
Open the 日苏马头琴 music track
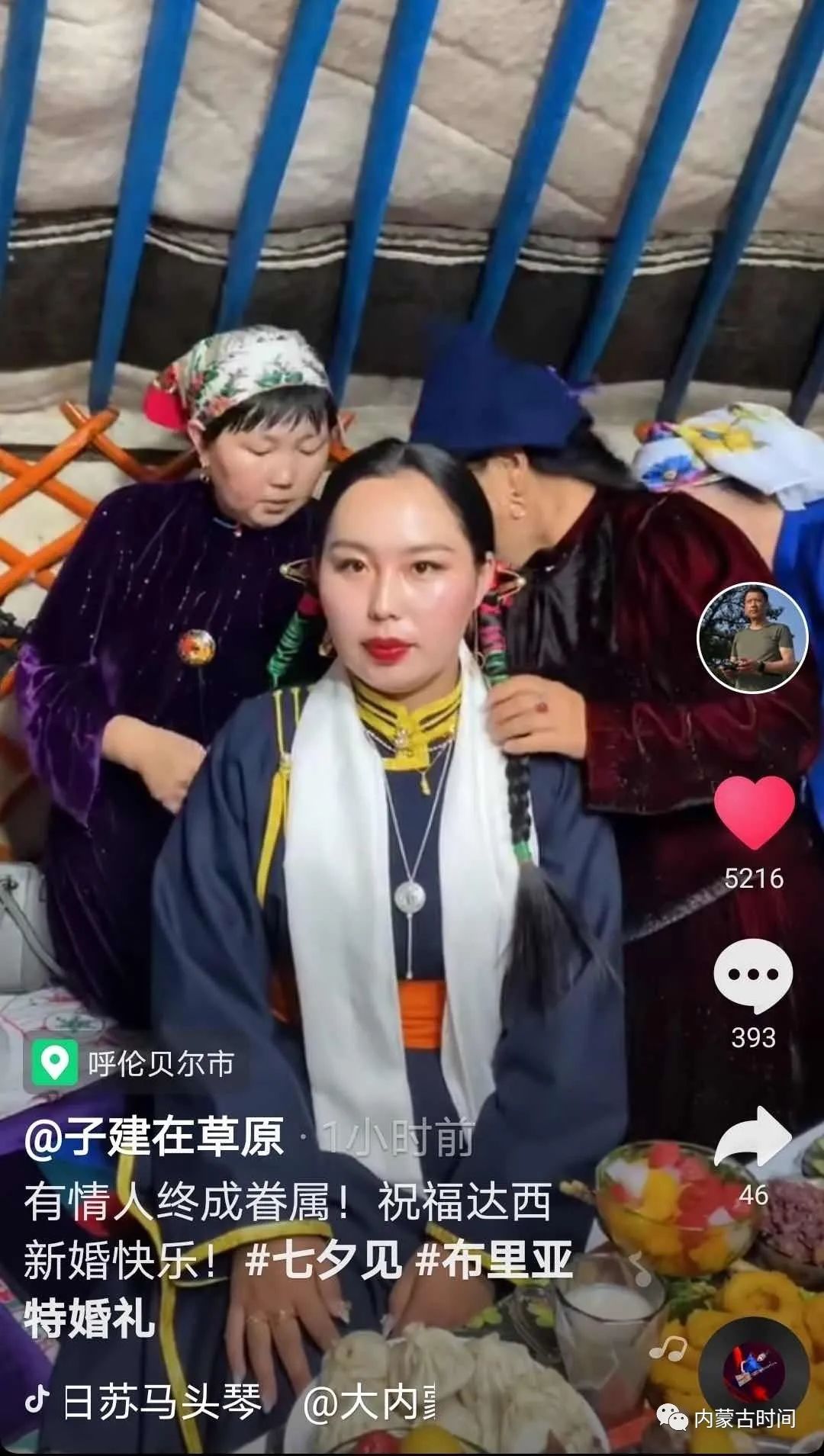(x=160, y=1401)
